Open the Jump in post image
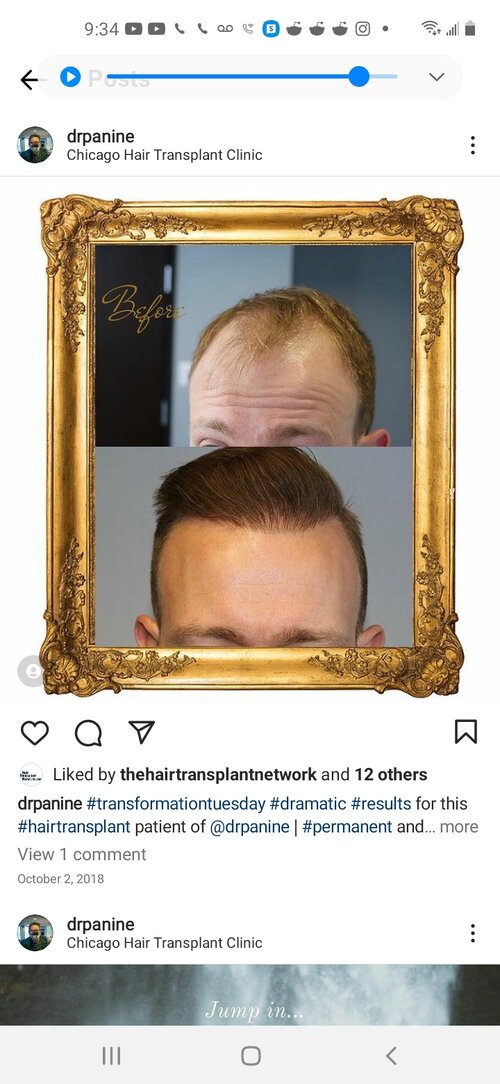The width and height of the screenshot is (500, 1084). coord(250,995)
